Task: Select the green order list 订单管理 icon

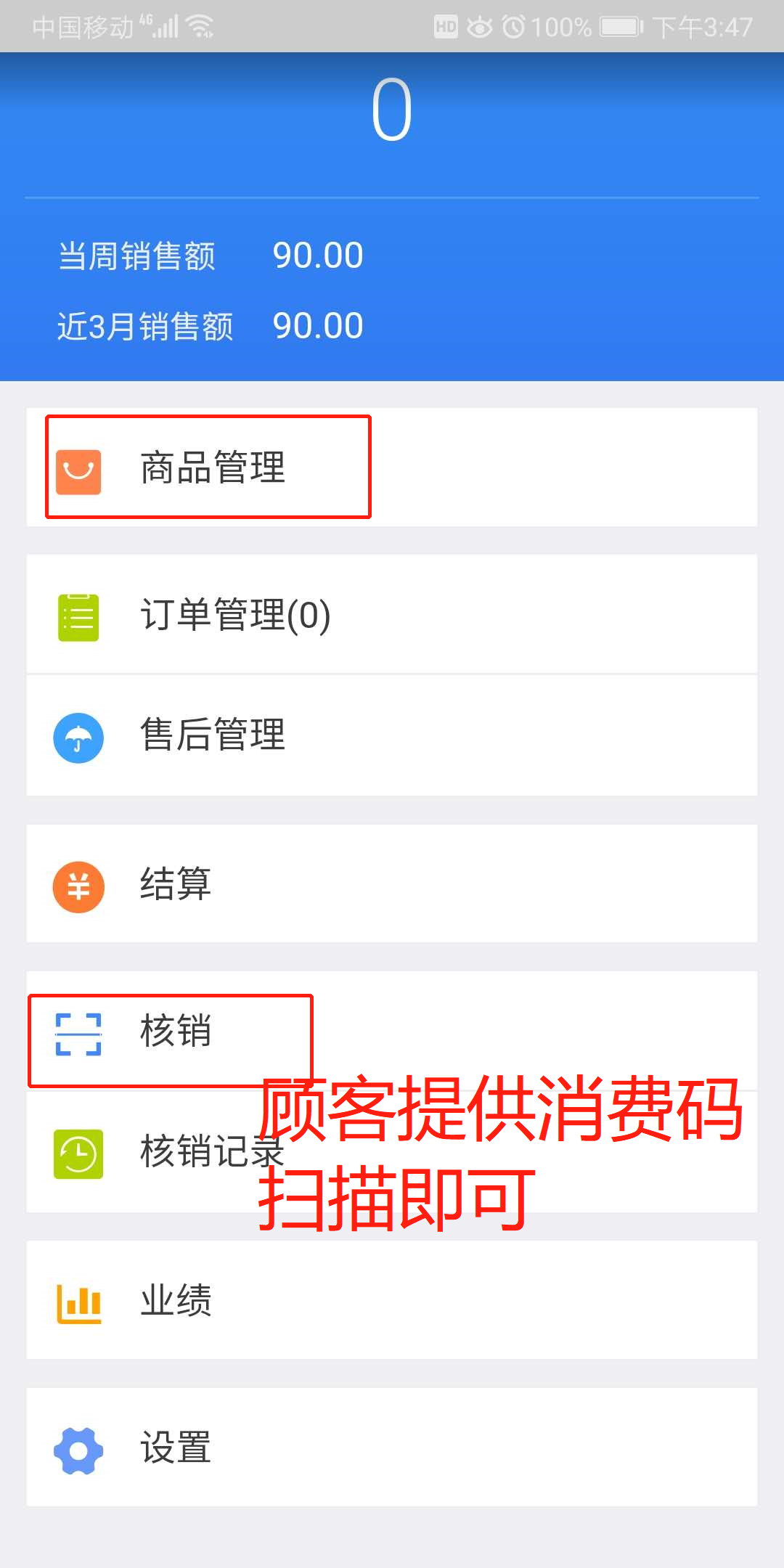Action: coord(78,616)
